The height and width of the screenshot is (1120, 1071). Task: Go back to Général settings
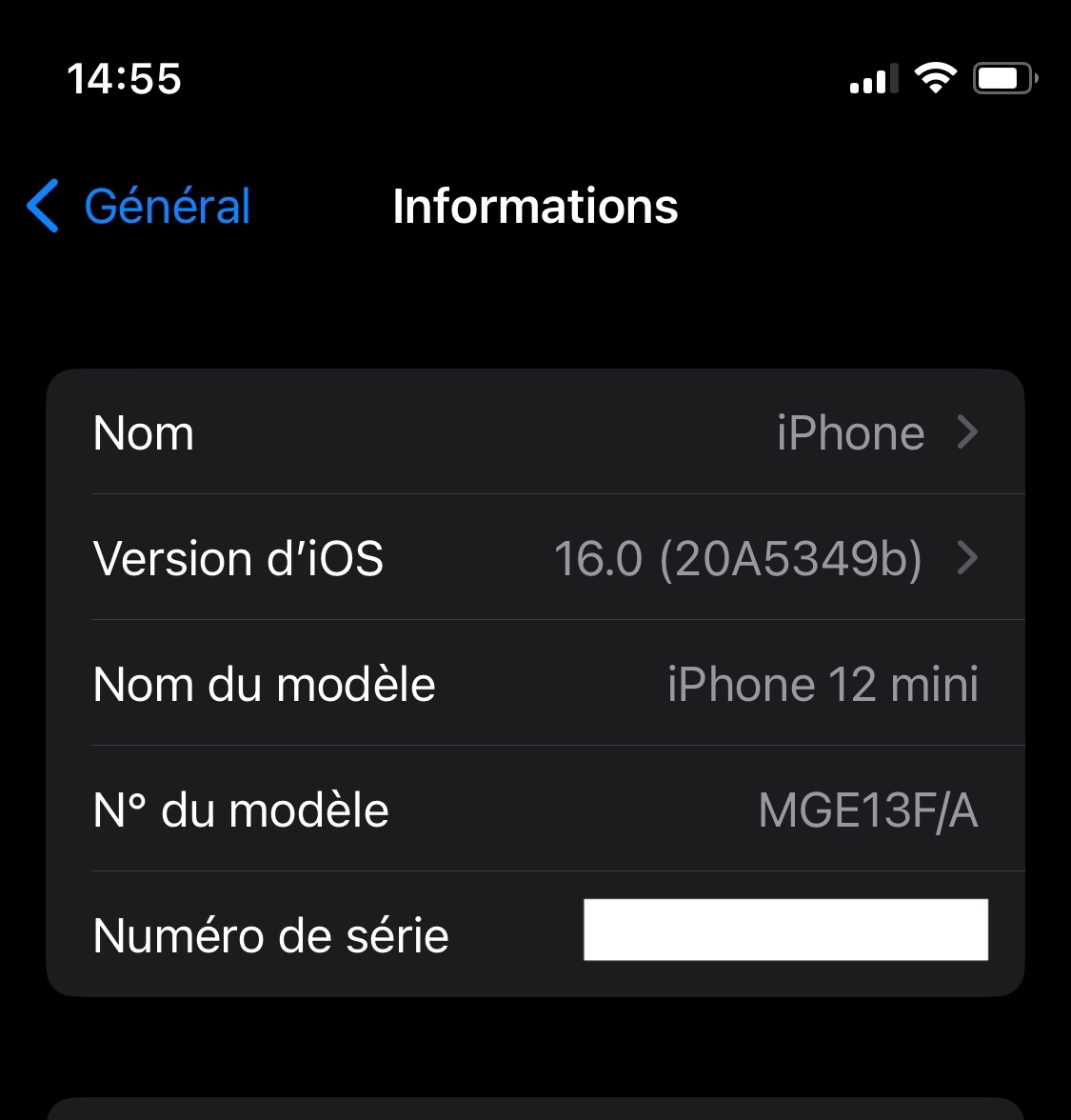(x=139, y=206)
